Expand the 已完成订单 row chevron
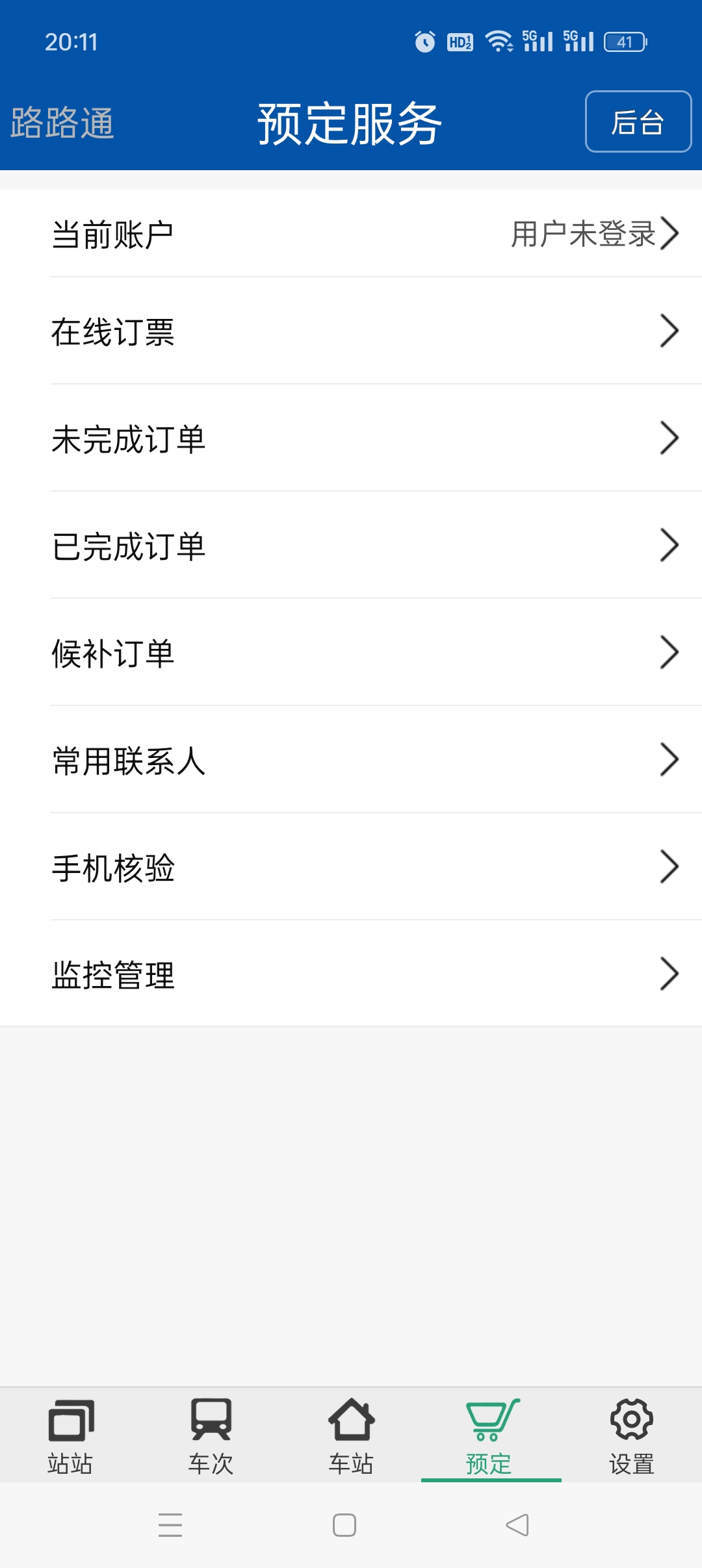 tap(671, 546)
